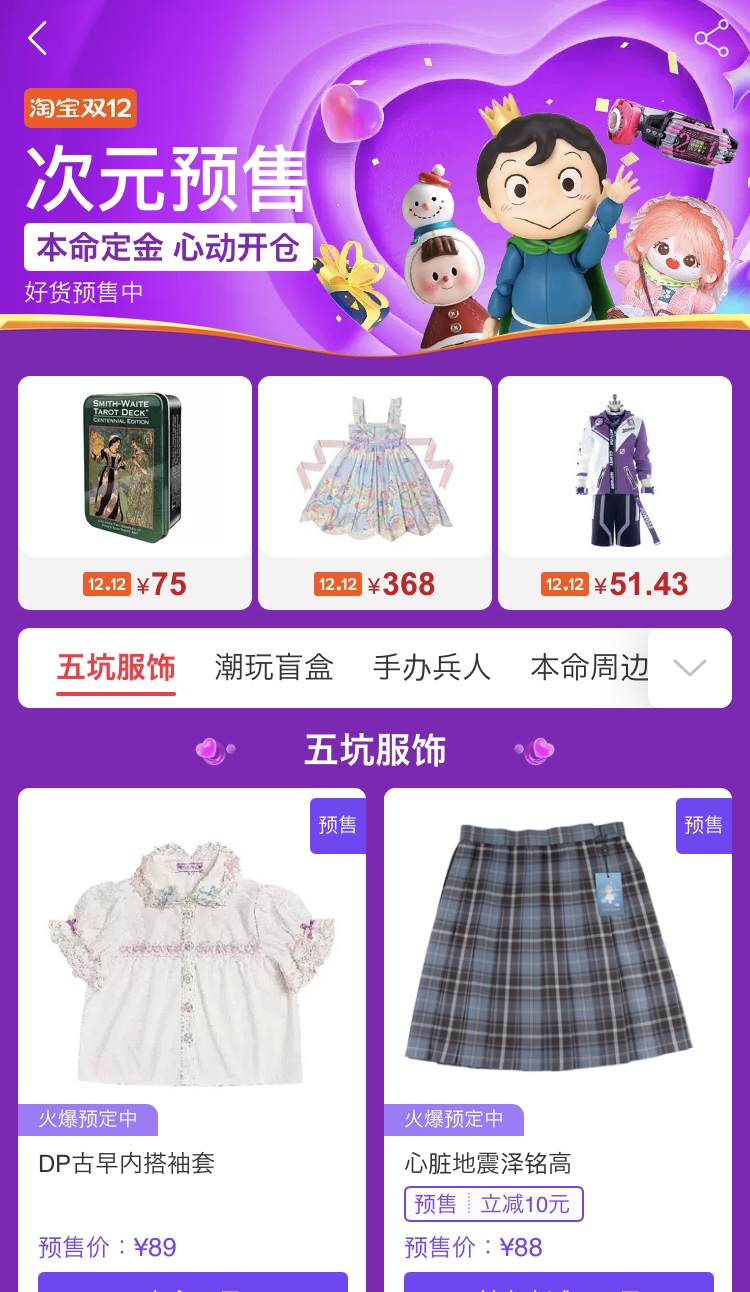
Task: Open the purple jacket costume priced ¥51.43
Action: coord(615,493)
